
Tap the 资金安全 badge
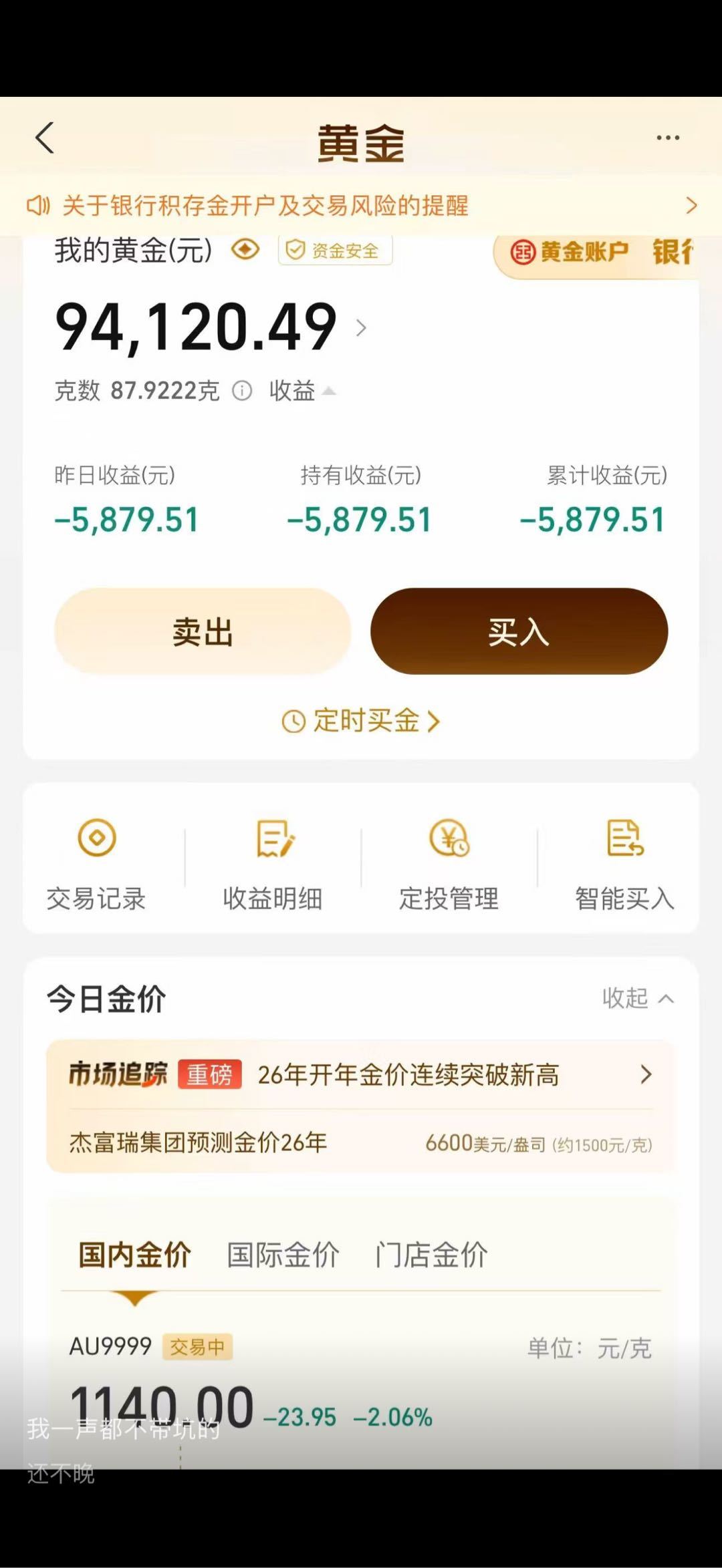pos(335,251)
